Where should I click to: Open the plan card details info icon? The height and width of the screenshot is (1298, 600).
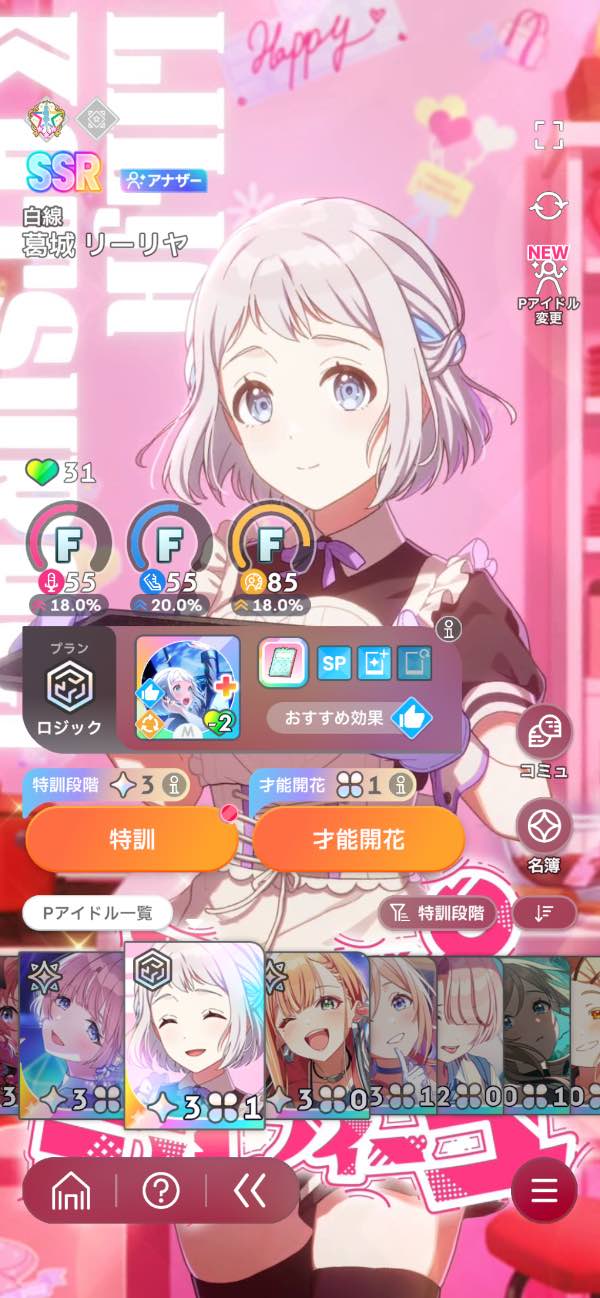(449, 629)
